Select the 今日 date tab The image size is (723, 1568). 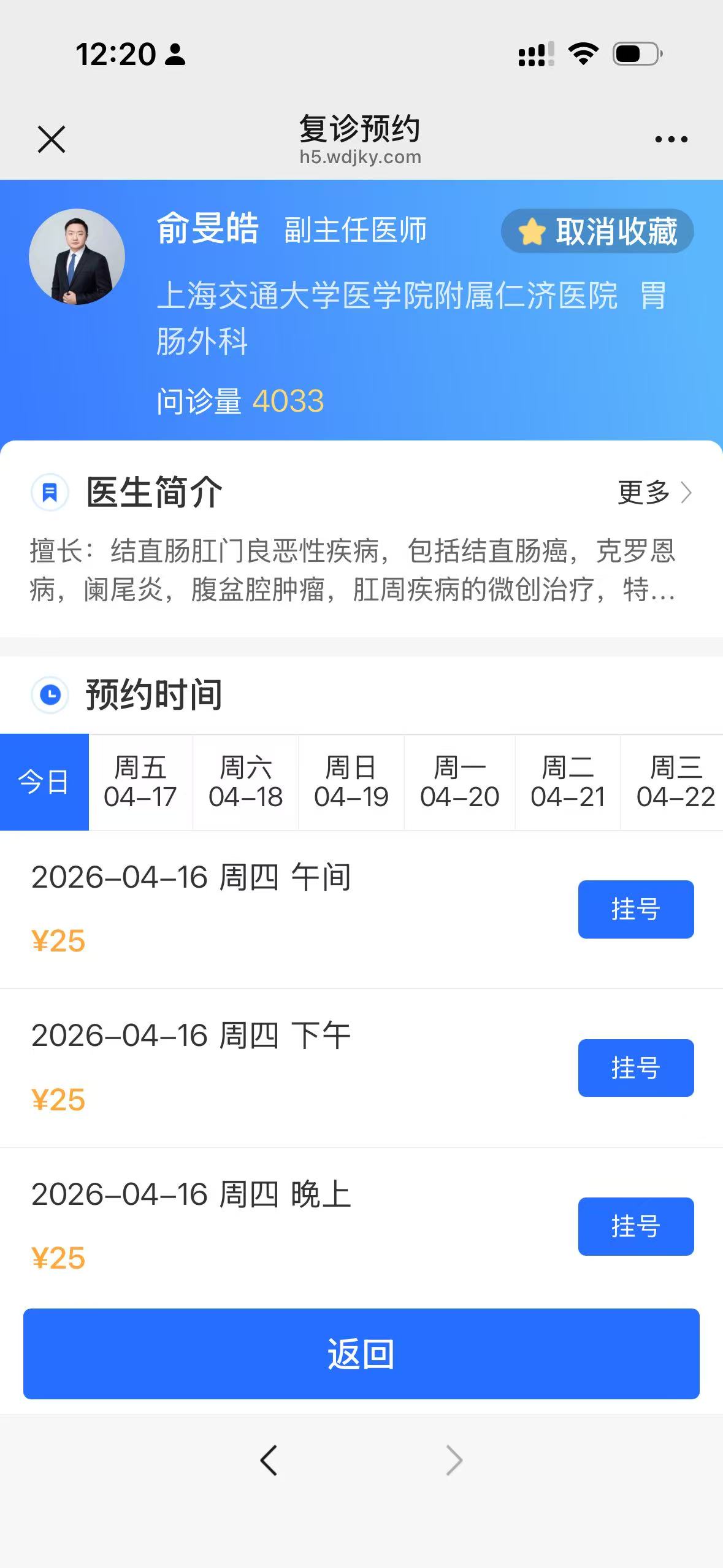(44, 782)
